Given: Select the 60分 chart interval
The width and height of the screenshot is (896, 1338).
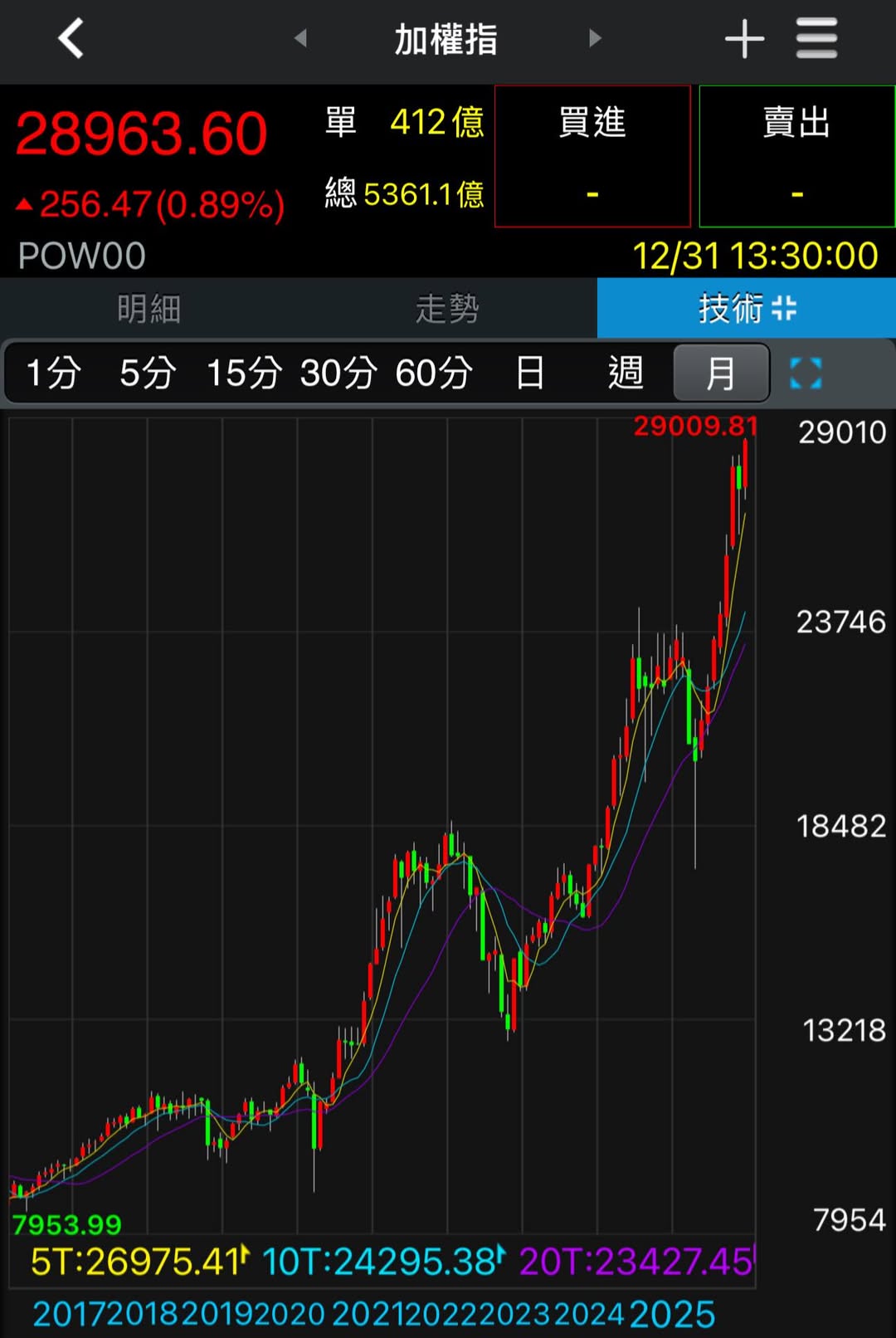Looking at the screenshot, I should click(x=434, y=374).
